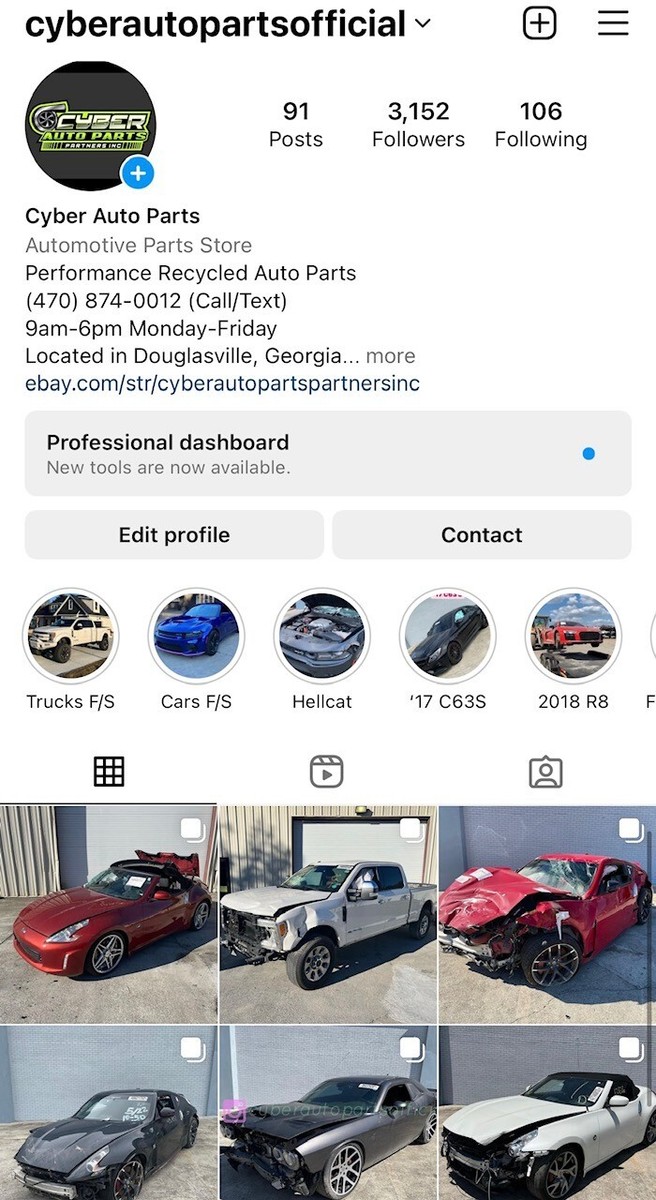This screenshot has height=1200, width=656.
Task: Switch to the Reels tab
Action: coord(327,771)
